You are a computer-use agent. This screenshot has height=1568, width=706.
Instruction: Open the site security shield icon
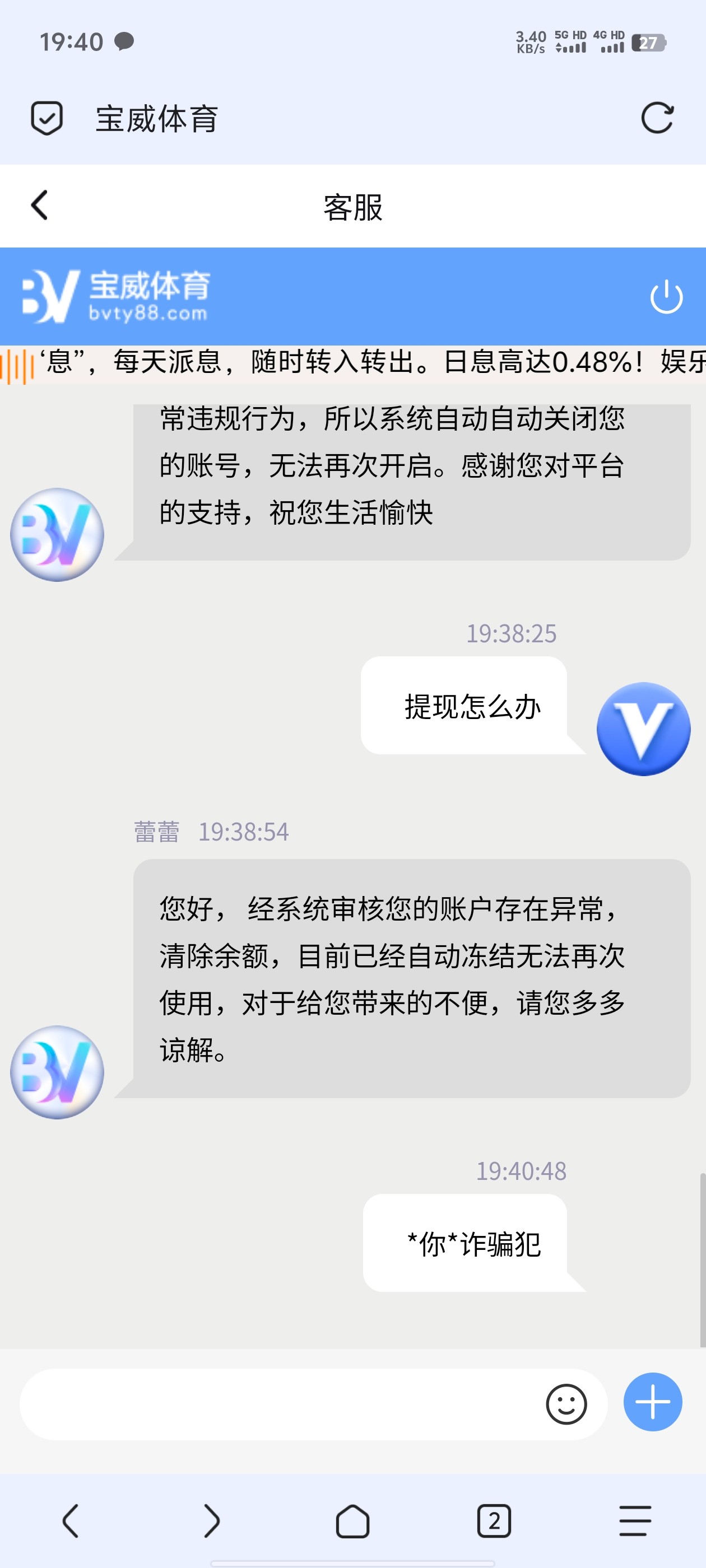[x=47, y=118]
